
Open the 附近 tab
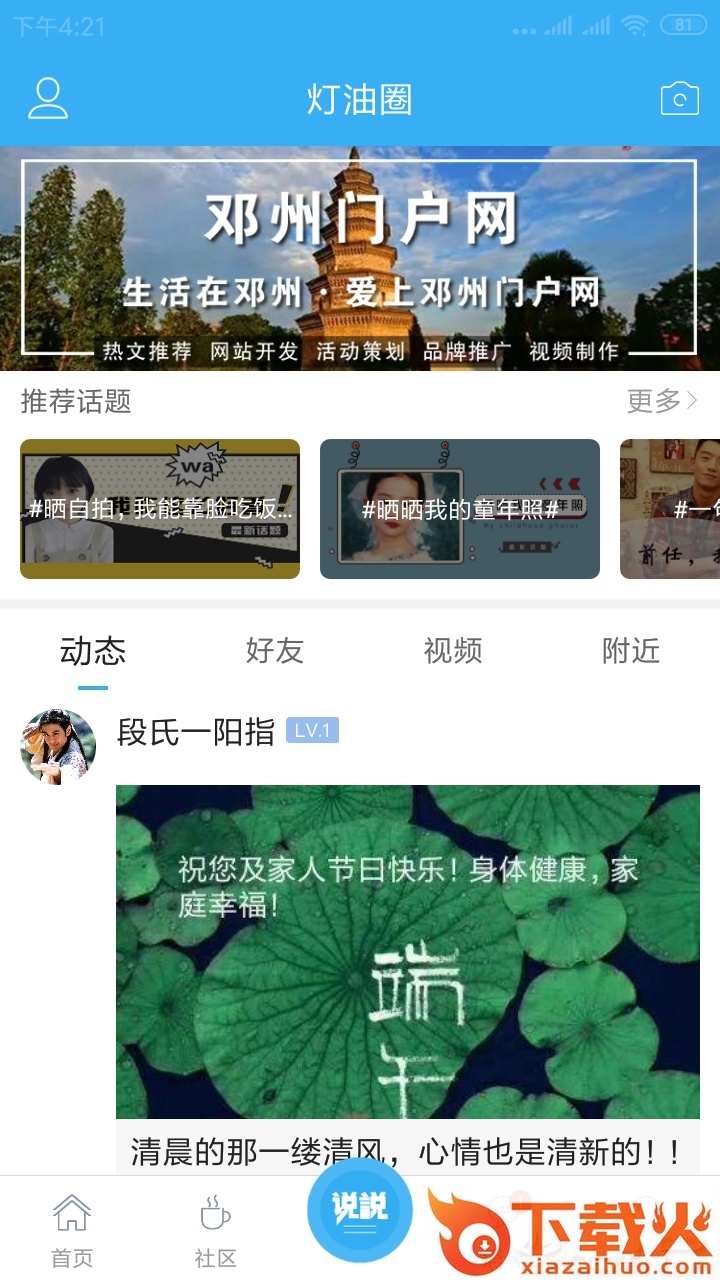click(631, 651)
